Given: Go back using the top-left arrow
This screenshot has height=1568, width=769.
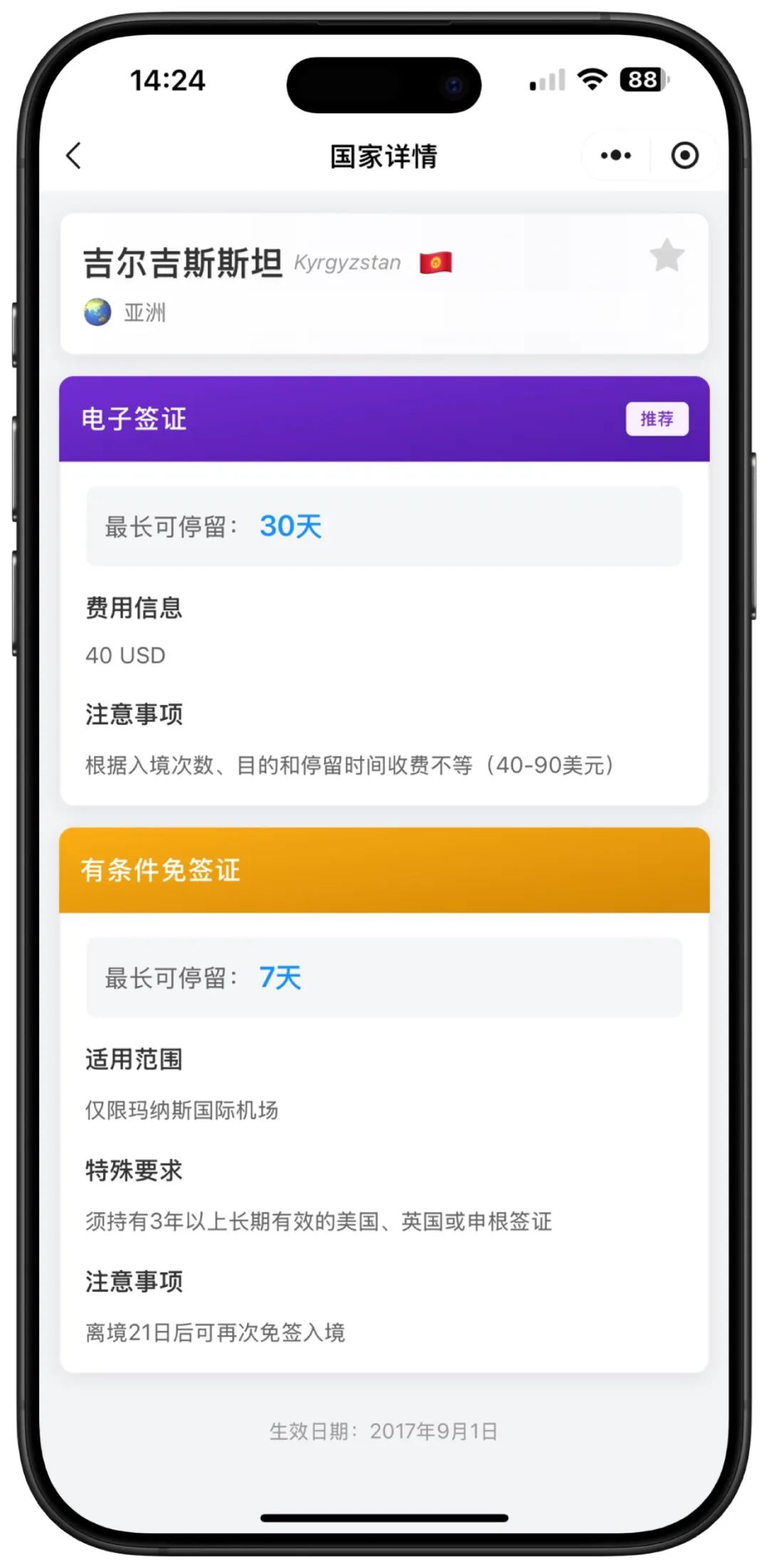Looking at the screenshot, I should 74,155.
